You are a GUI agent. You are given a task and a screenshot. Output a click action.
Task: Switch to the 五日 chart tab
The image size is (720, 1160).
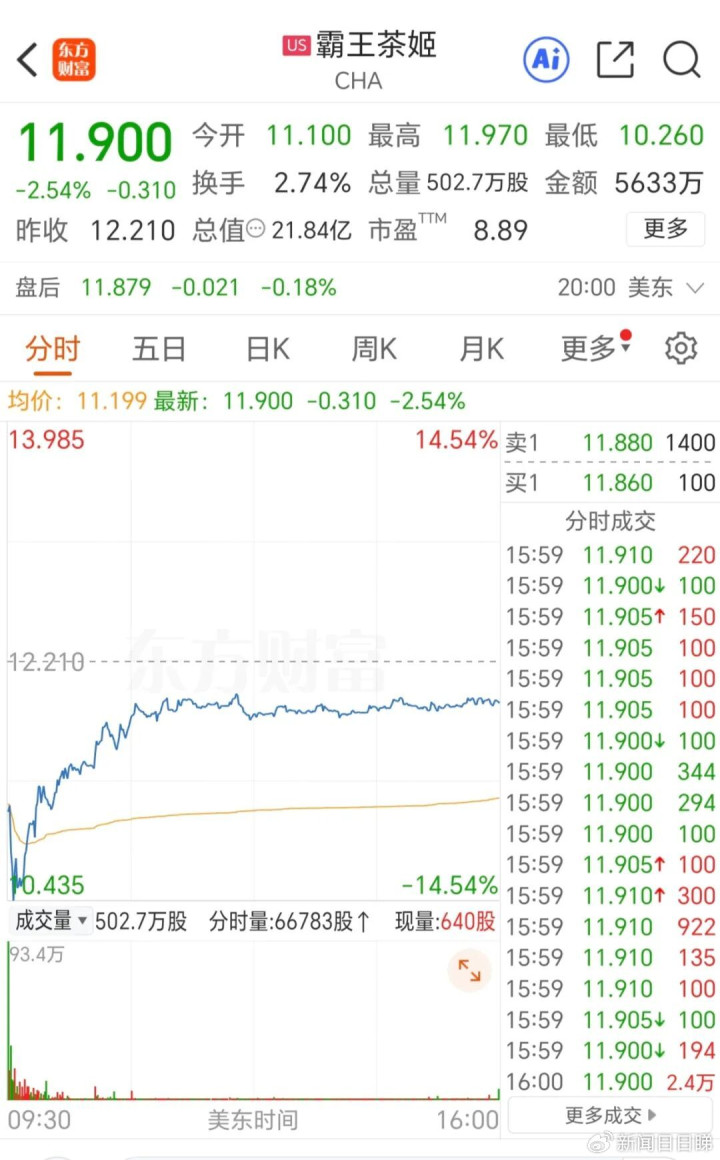[159, 349]
